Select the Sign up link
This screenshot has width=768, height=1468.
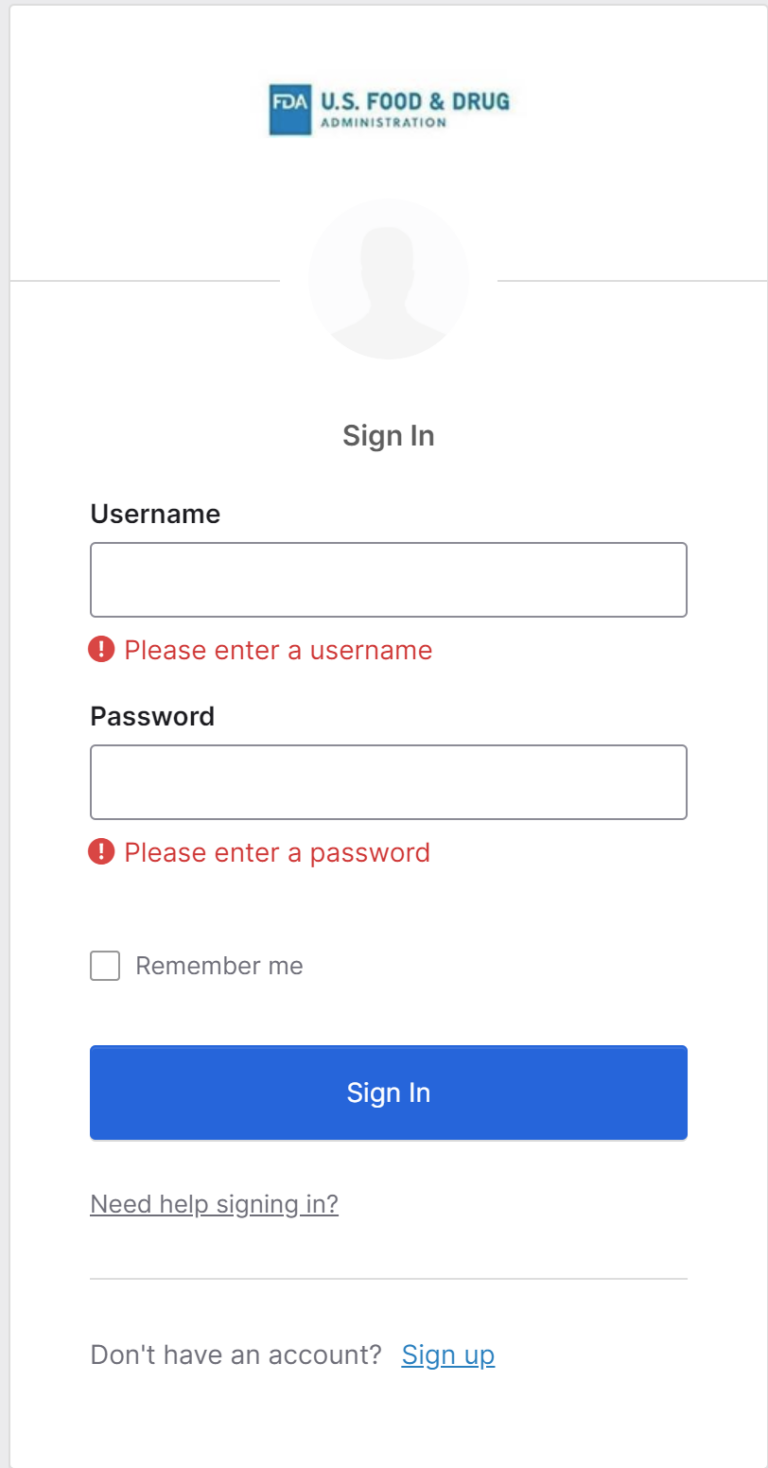click(447, 1354)
